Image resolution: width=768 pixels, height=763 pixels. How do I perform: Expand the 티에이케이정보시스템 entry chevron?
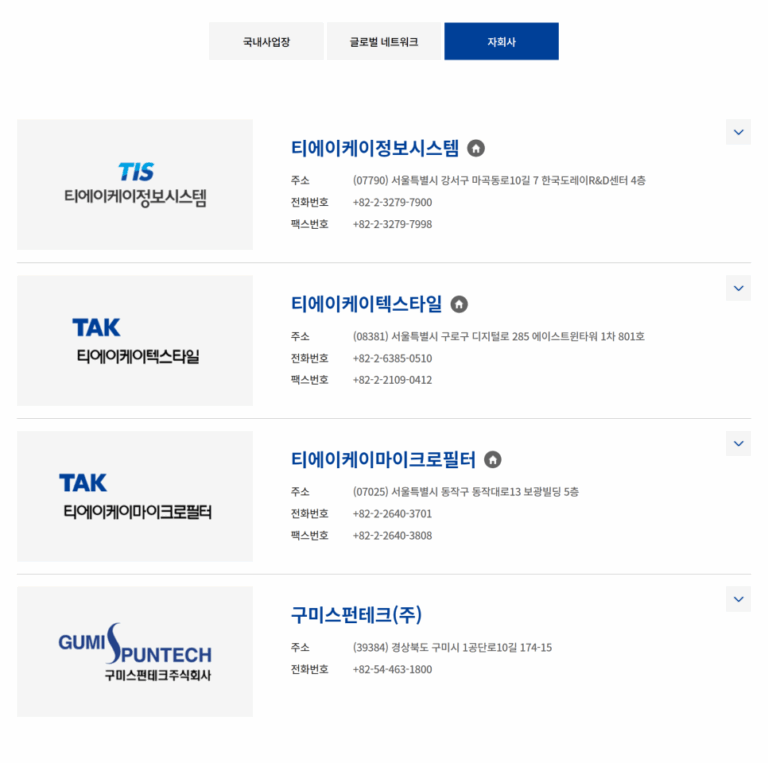[x=738, y=132]
